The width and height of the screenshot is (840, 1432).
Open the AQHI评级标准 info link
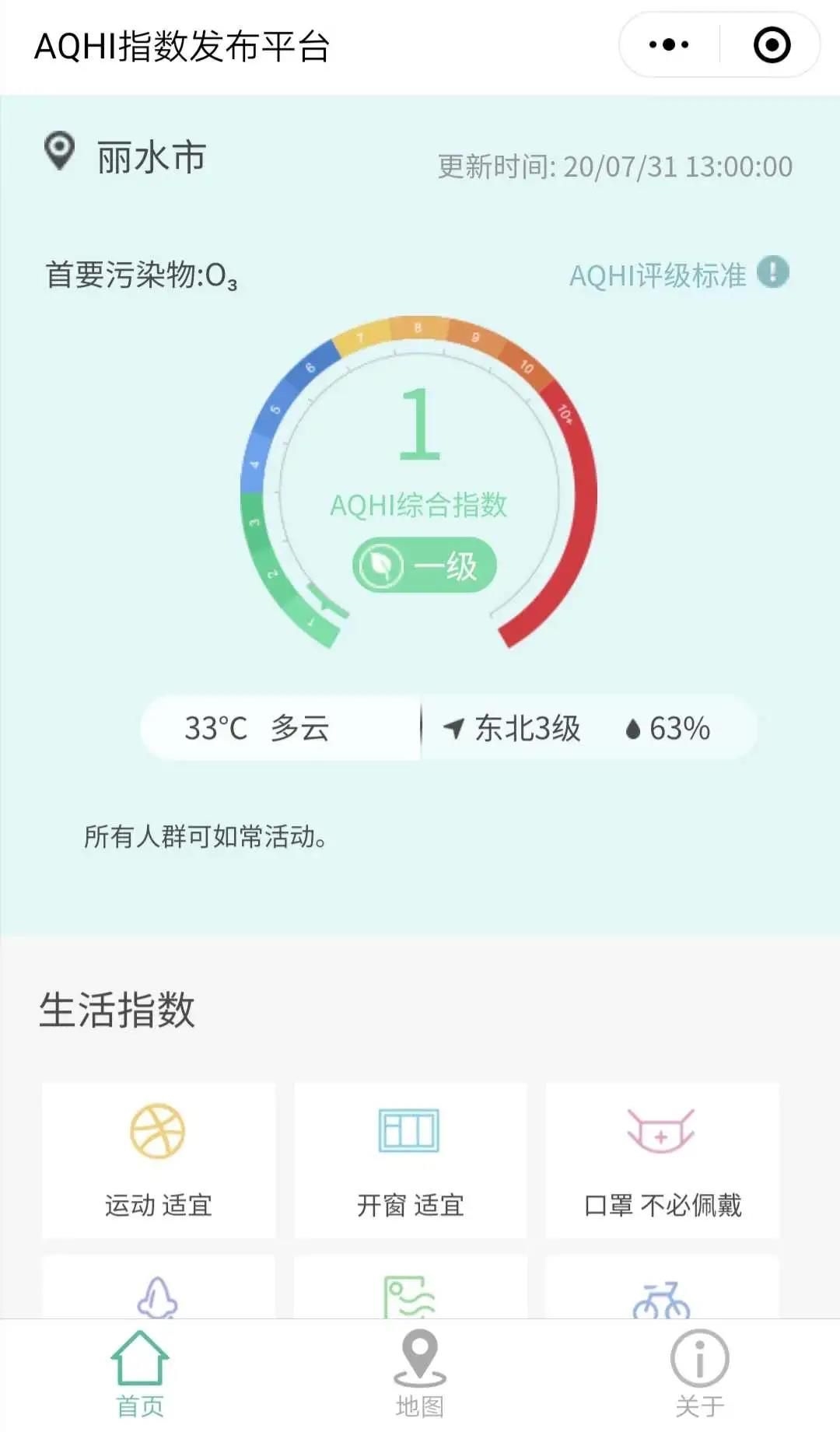677,275
